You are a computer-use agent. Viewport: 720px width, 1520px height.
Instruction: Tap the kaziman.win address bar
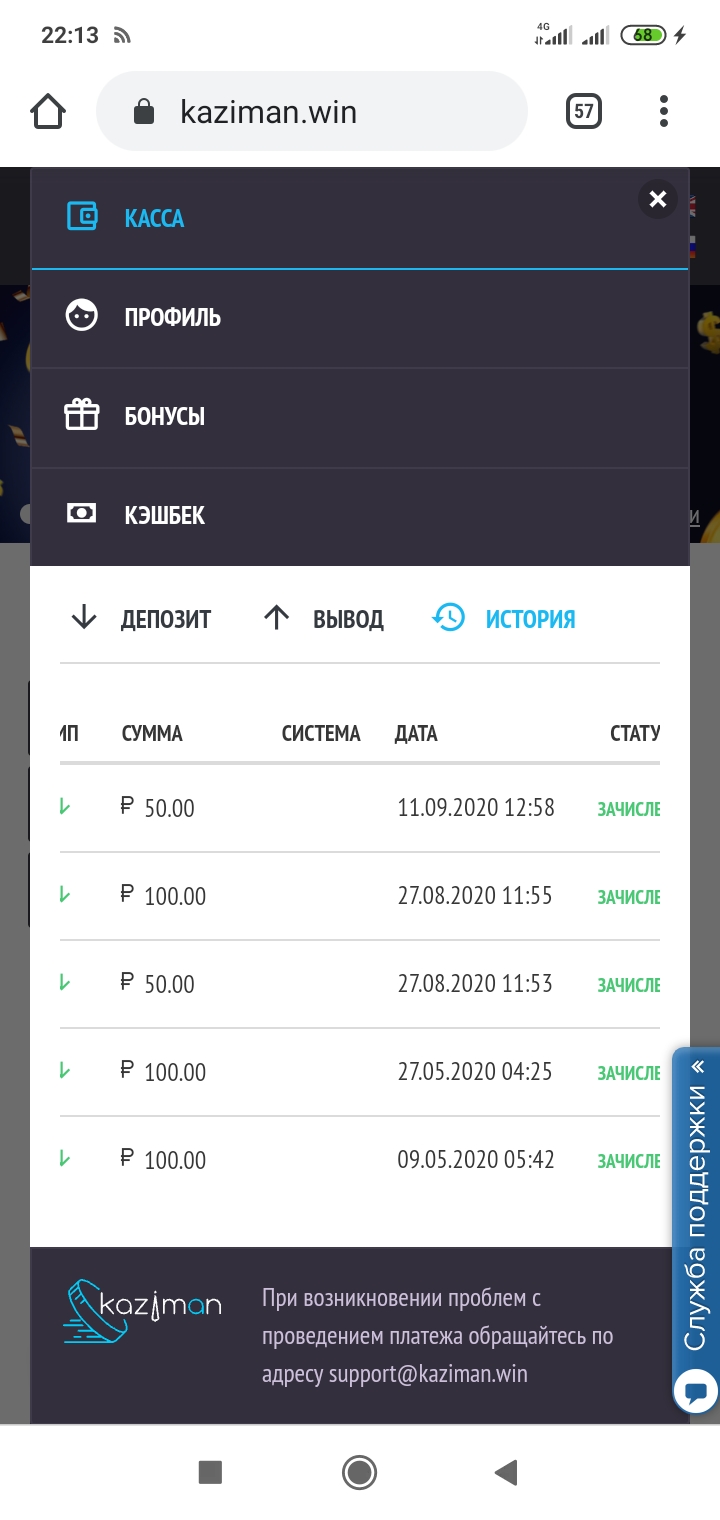[x=310, y=111]
